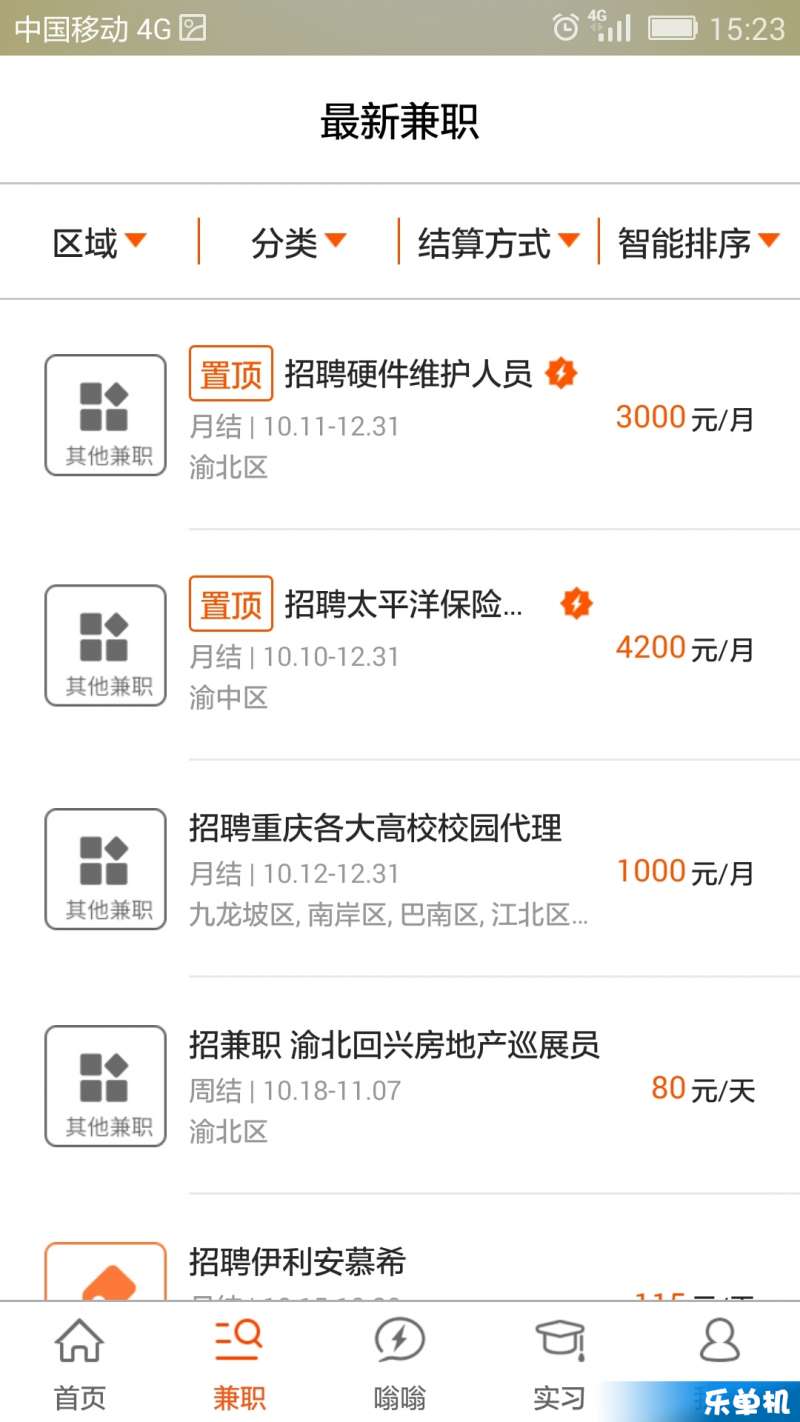View the 招聘重庆各大高校校园代理 job
Viewport: 800px width, 1422px height.
tap(400, 868)
